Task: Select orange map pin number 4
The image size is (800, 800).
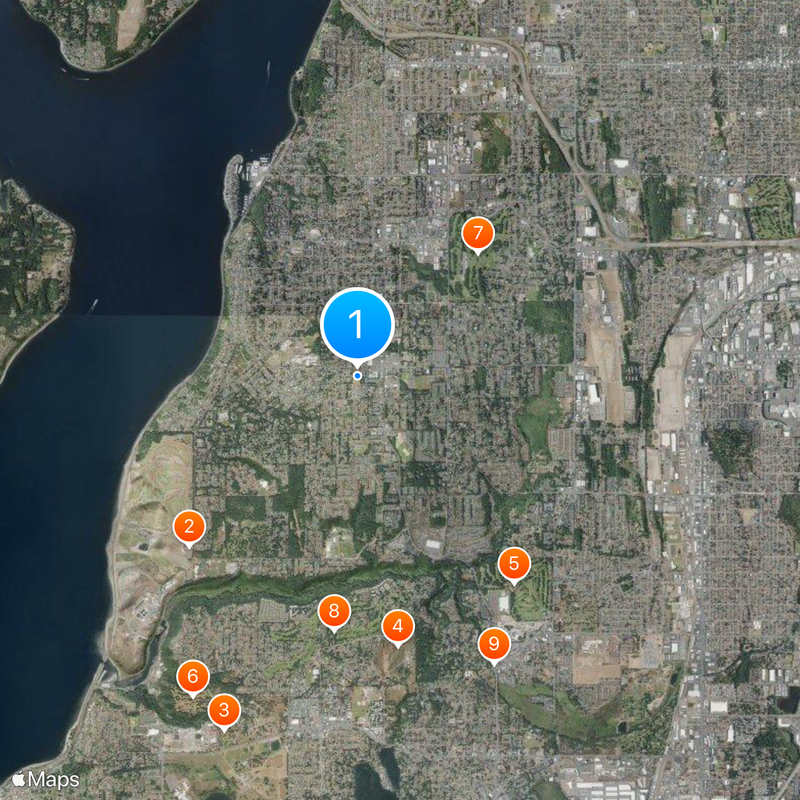Action: pos(398,627)
